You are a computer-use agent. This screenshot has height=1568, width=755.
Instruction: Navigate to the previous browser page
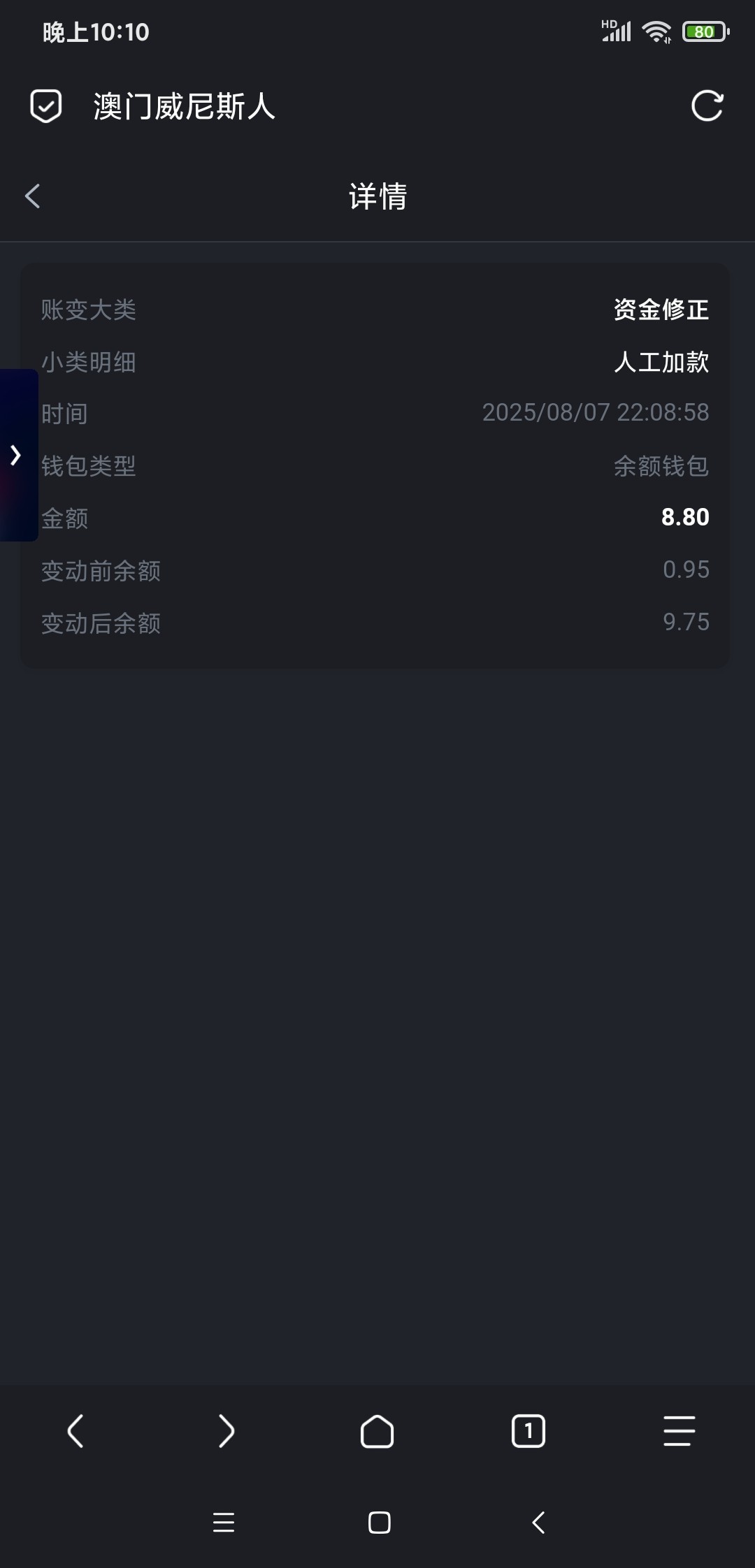tap(75, 1431)
